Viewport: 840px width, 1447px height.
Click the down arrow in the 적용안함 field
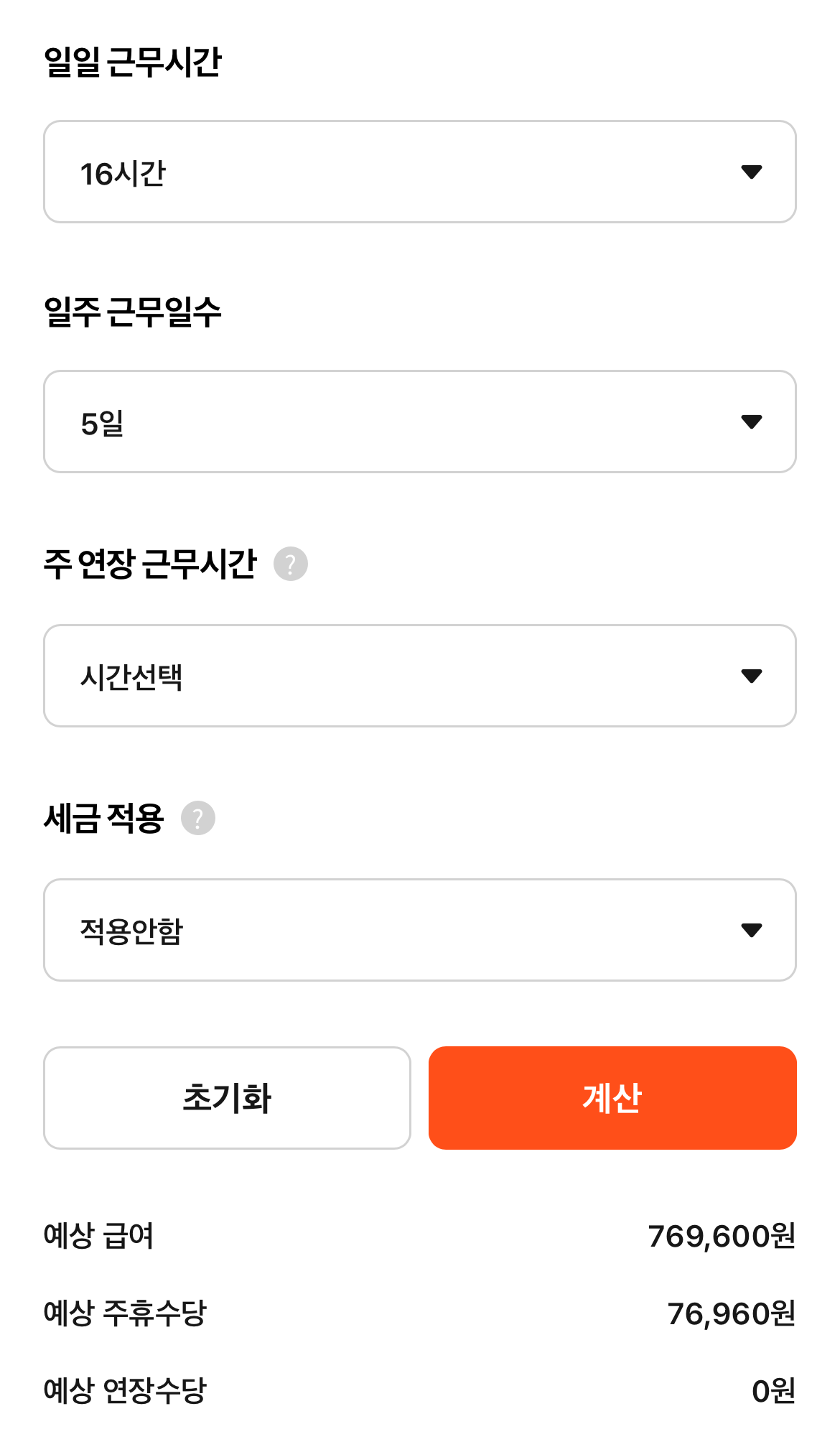coord(751,930)
